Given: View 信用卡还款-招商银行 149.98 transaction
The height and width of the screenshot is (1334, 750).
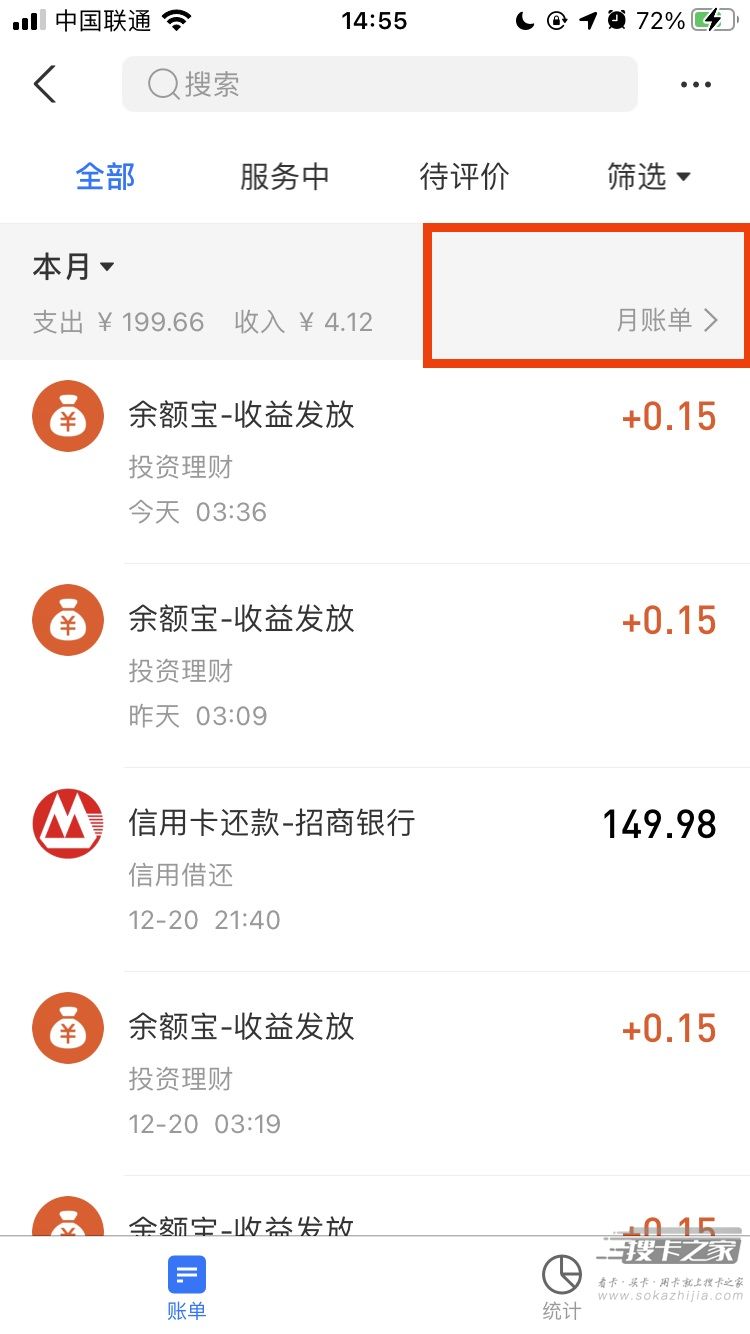Looking at the screenshot, I should [x=375, y=870].
